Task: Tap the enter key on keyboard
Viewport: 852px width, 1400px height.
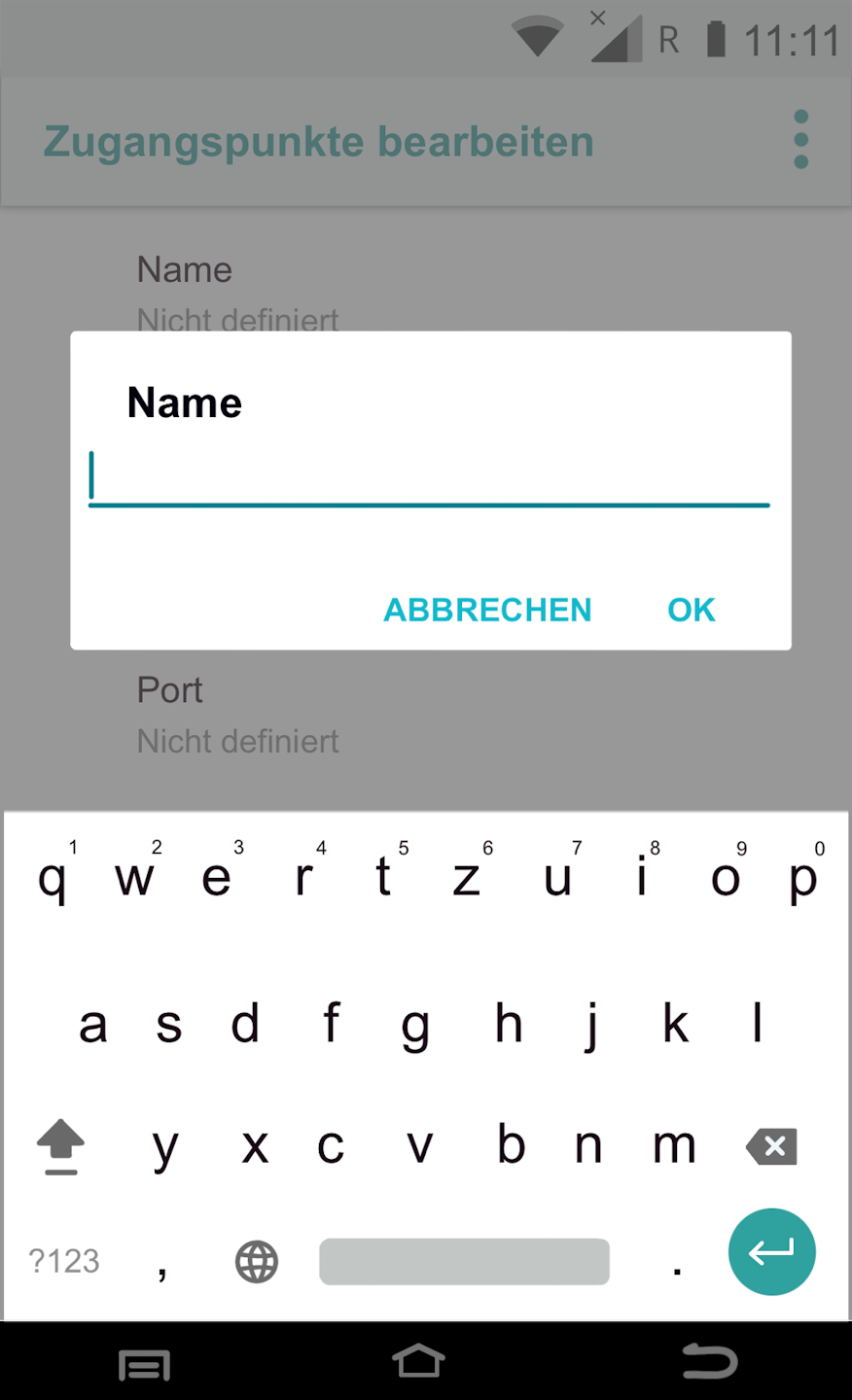Action: coord(771,1252)
